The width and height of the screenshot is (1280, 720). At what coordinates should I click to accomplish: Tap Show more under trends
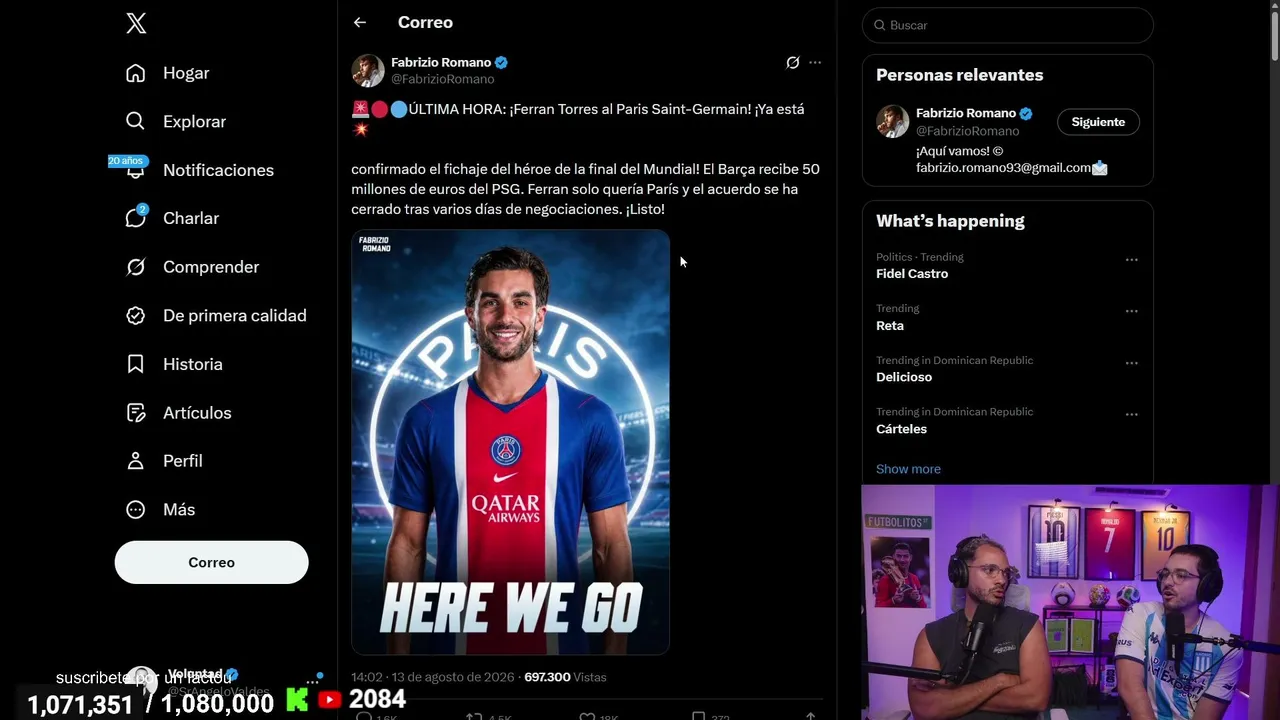(908, 469)
